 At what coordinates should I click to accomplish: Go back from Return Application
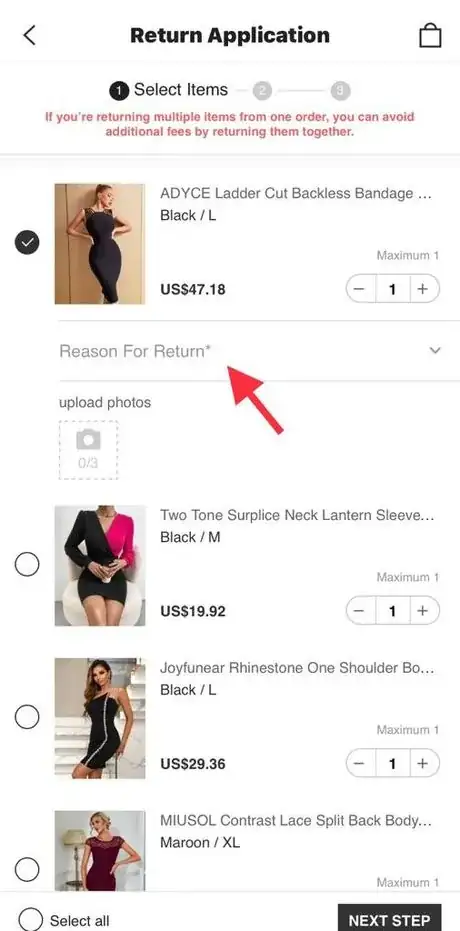click(29, 35)
